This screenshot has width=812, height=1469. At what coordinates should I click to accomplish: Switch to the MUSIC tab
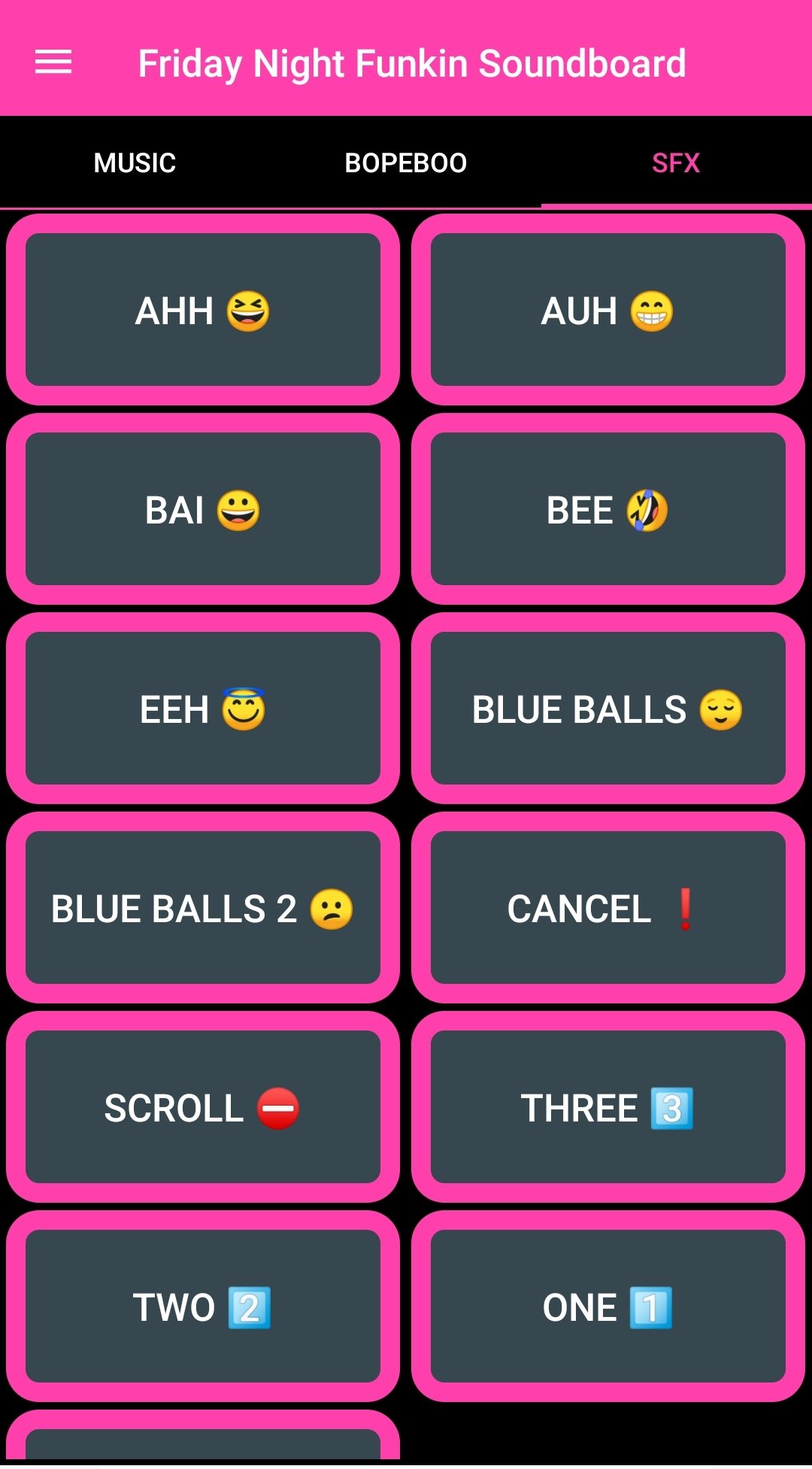tap(135, 162)
